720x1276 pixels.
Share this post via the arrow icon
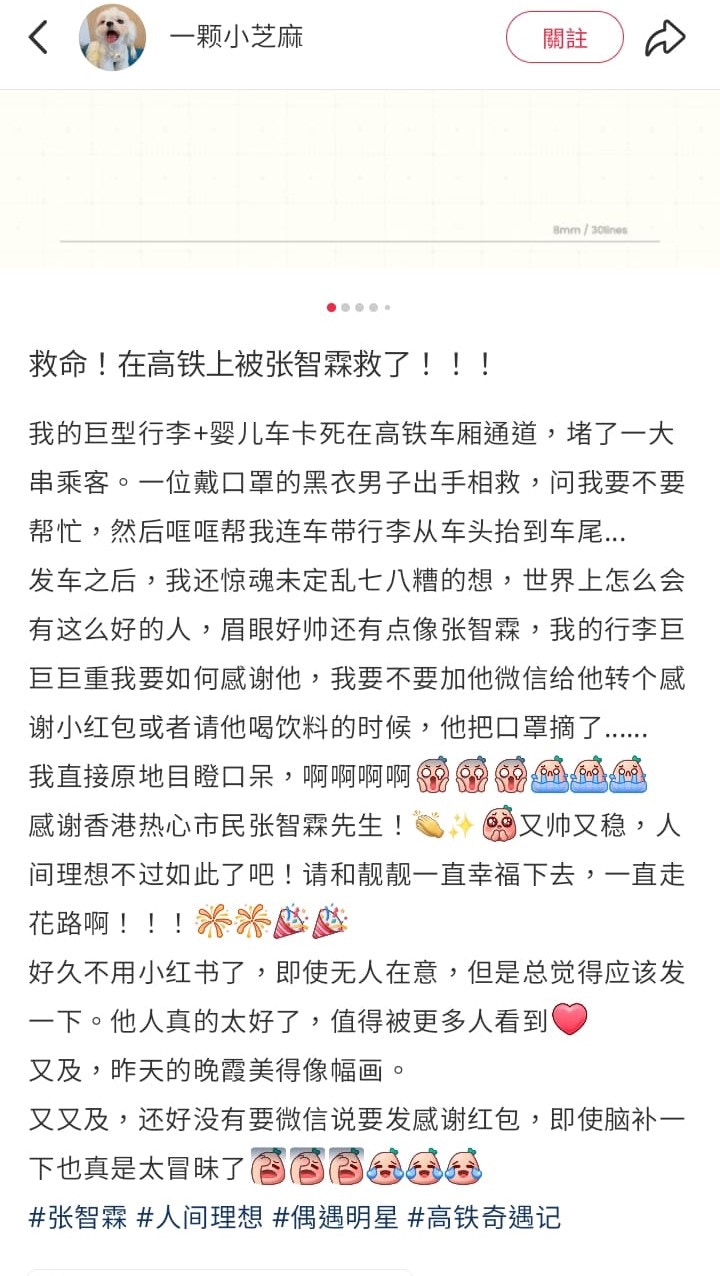coord(665,38)
